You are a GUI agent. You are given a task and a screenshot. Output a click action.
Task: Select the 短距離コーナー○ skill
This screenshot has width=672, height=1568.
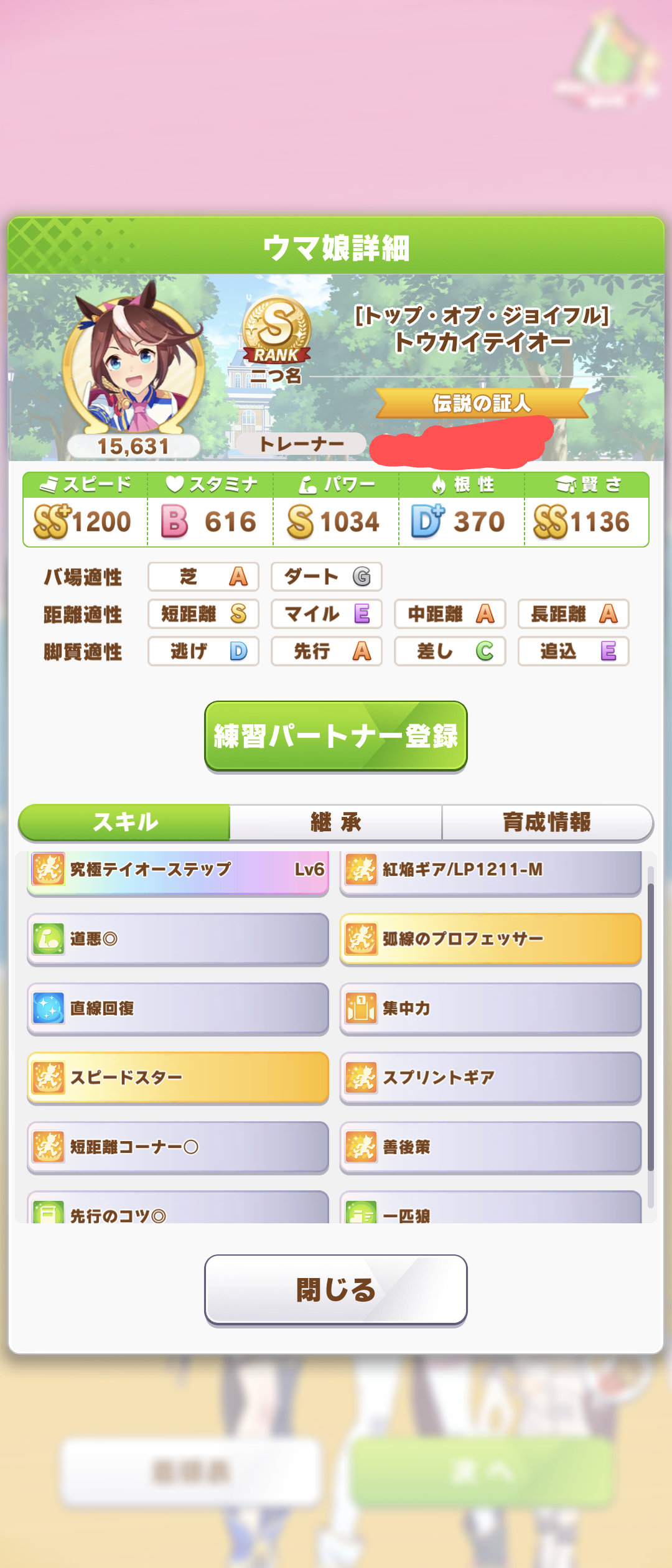click(x=178, y=1147)
